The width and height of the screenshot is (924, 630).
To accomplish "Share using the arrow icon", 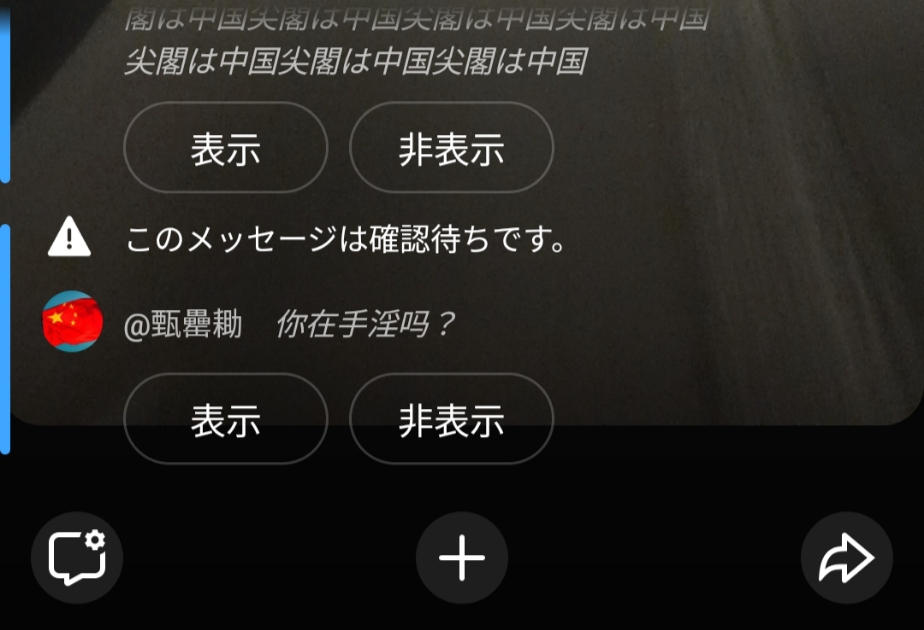I will pos(846,558).
